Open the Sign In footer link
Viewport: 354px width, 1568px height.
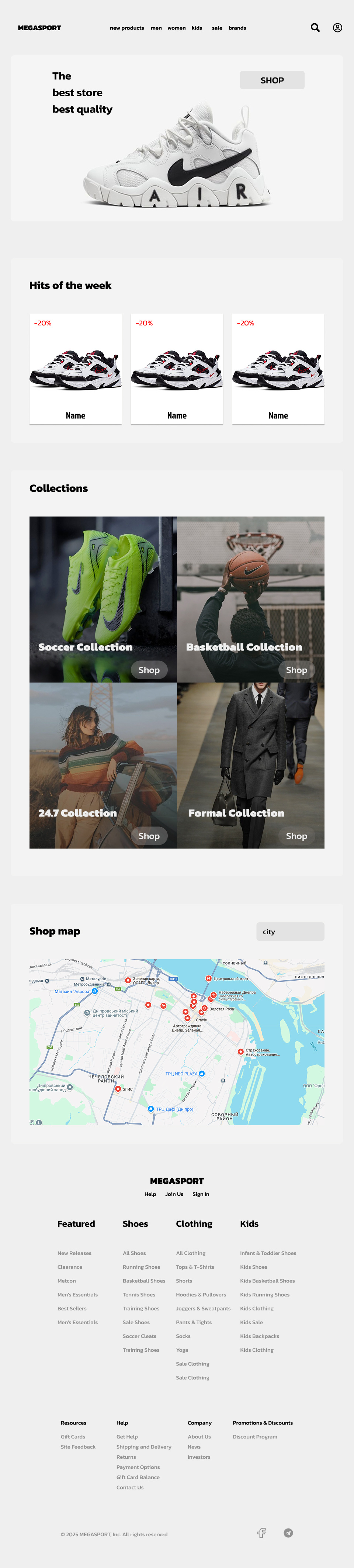click(x=201, y=1194)
